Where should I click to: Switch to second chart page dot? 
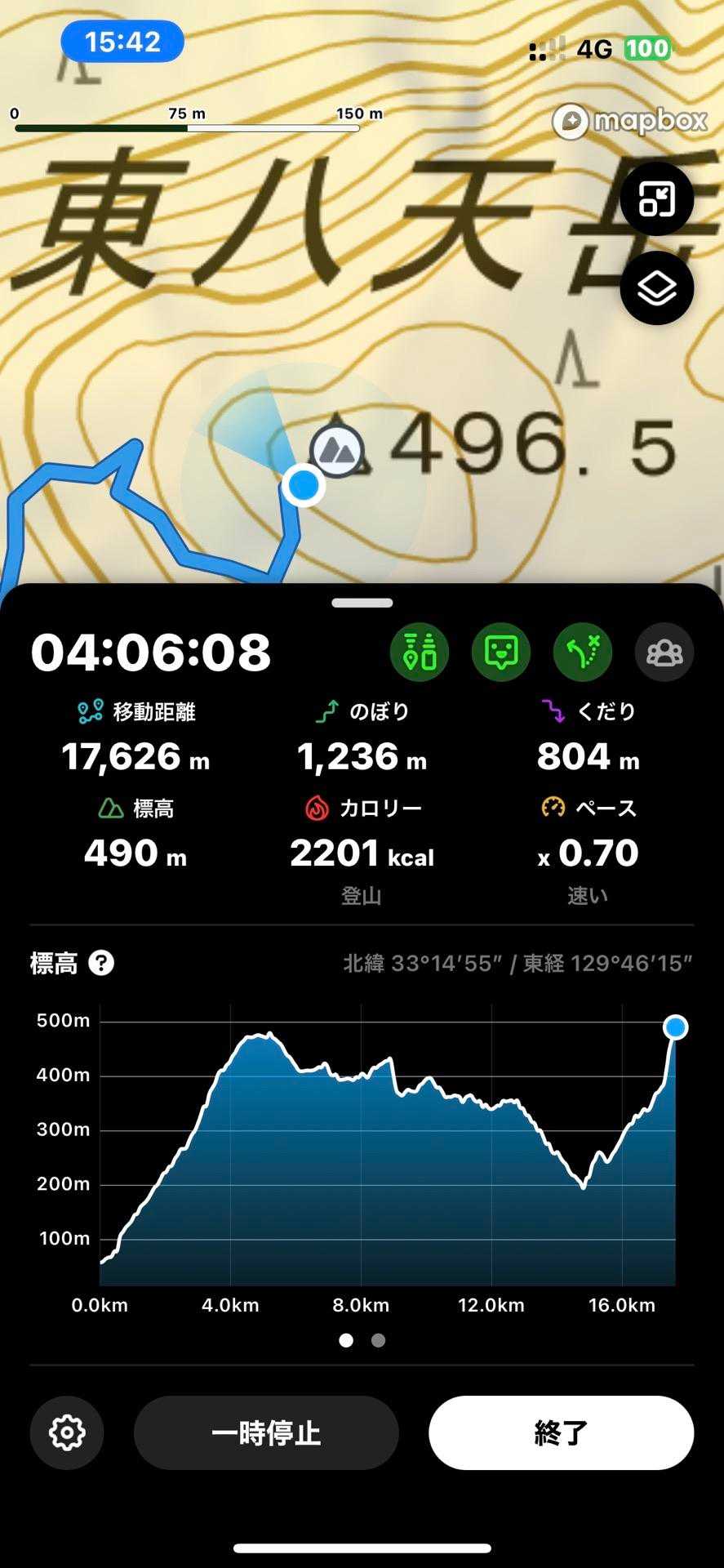click(x=378, y=1340)
